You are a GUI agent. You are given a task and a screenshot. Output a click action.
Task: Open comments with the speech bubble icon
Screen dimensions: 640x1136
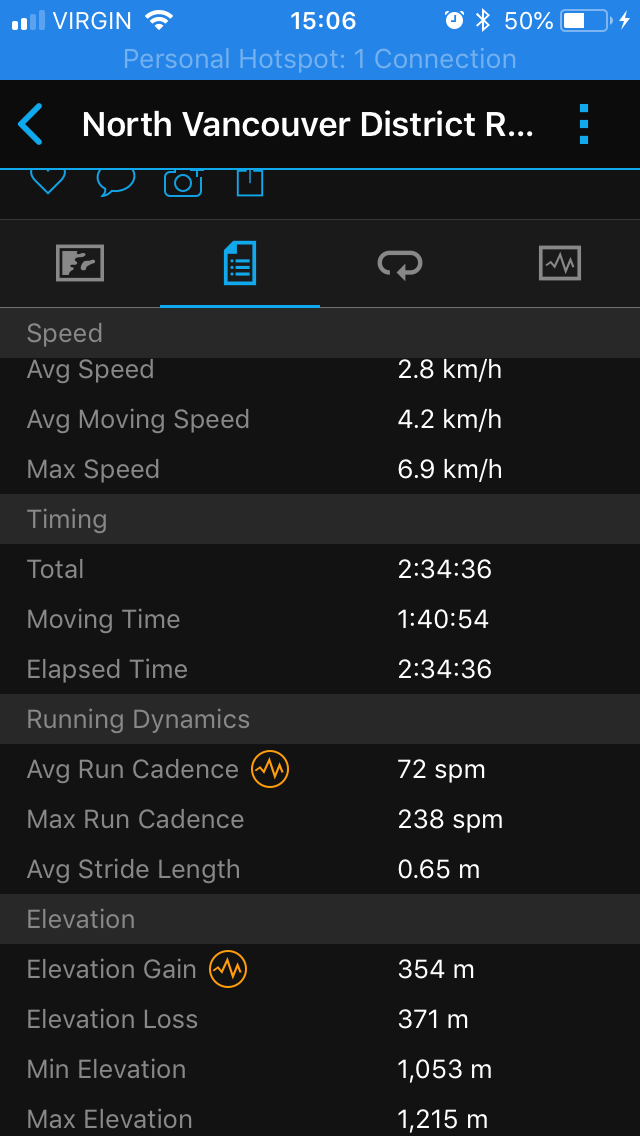point(116,181)
